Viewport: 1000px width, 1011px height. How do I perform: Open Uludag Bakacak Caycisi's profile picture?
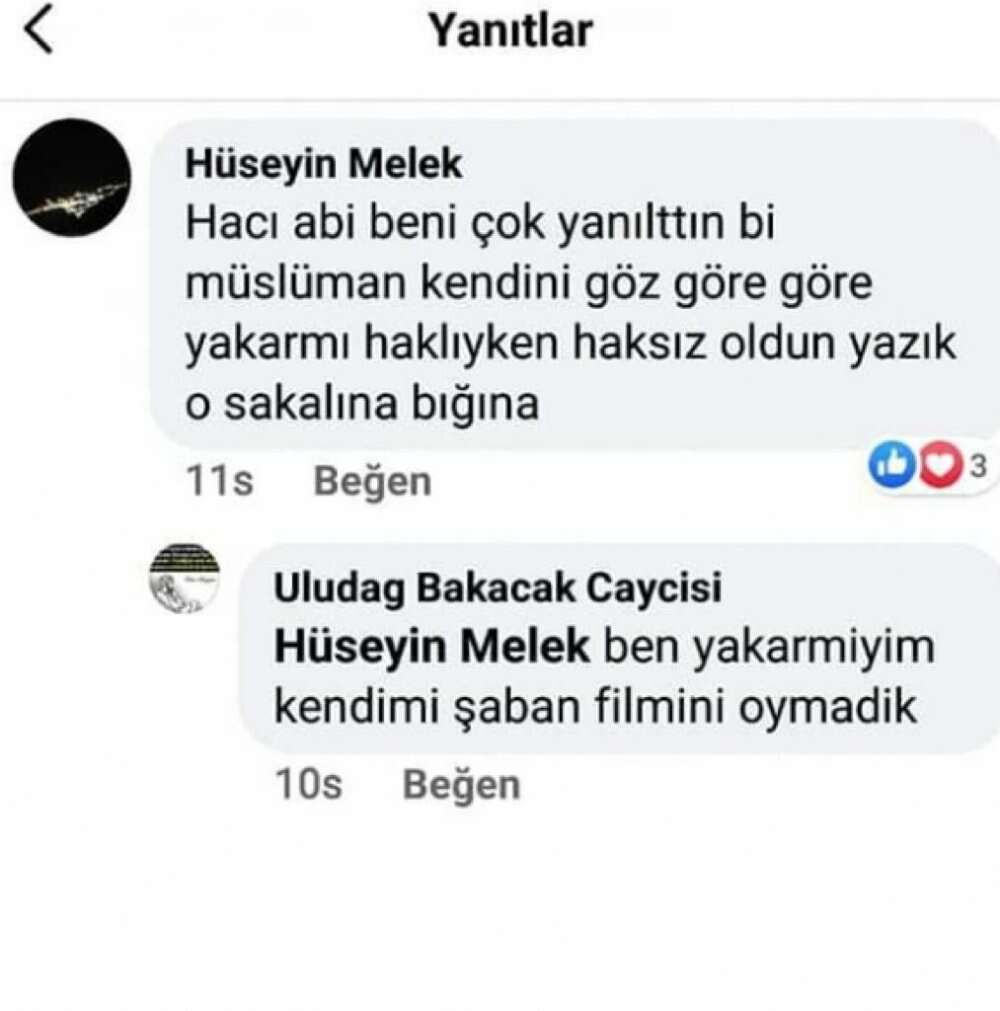click(184, 578)
